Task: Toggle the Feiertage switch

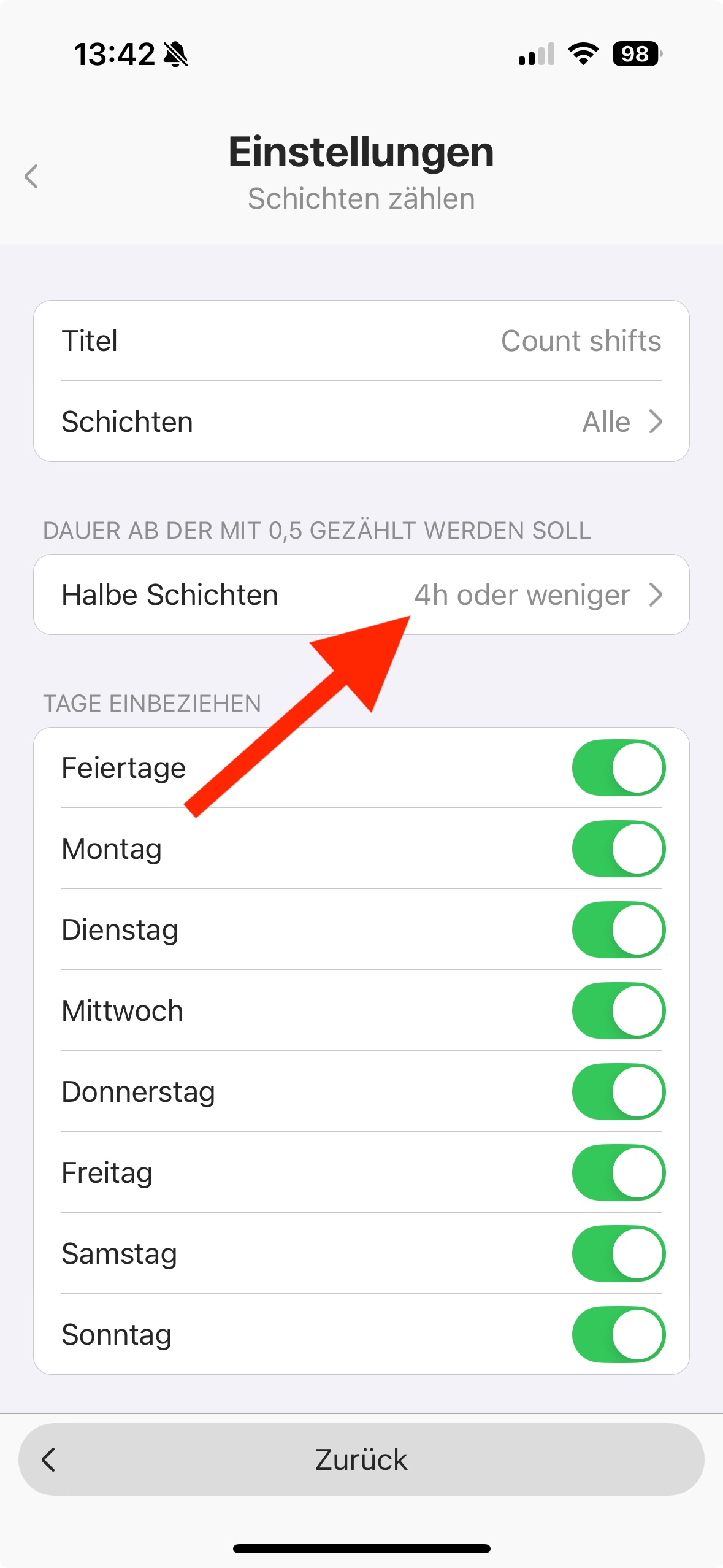Action: point(618,768)
